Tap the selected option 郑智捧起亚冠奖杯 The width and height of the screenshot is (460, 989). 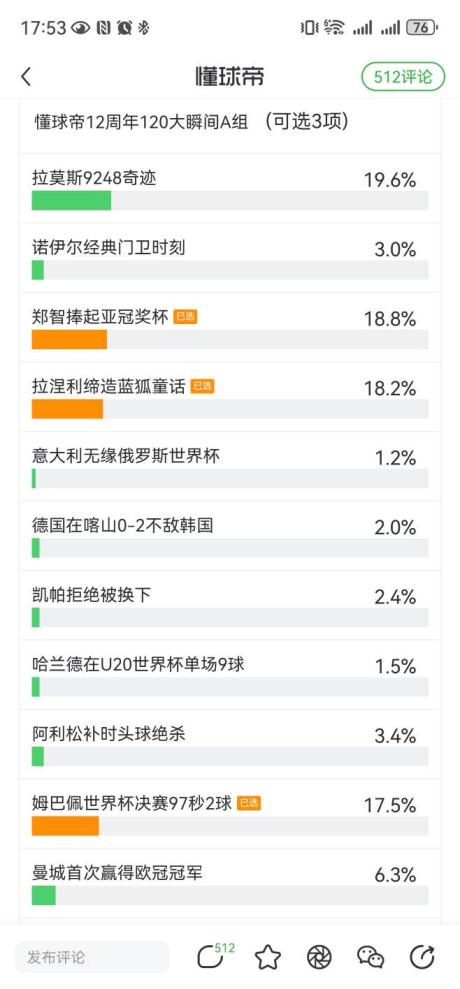point(230,327)
